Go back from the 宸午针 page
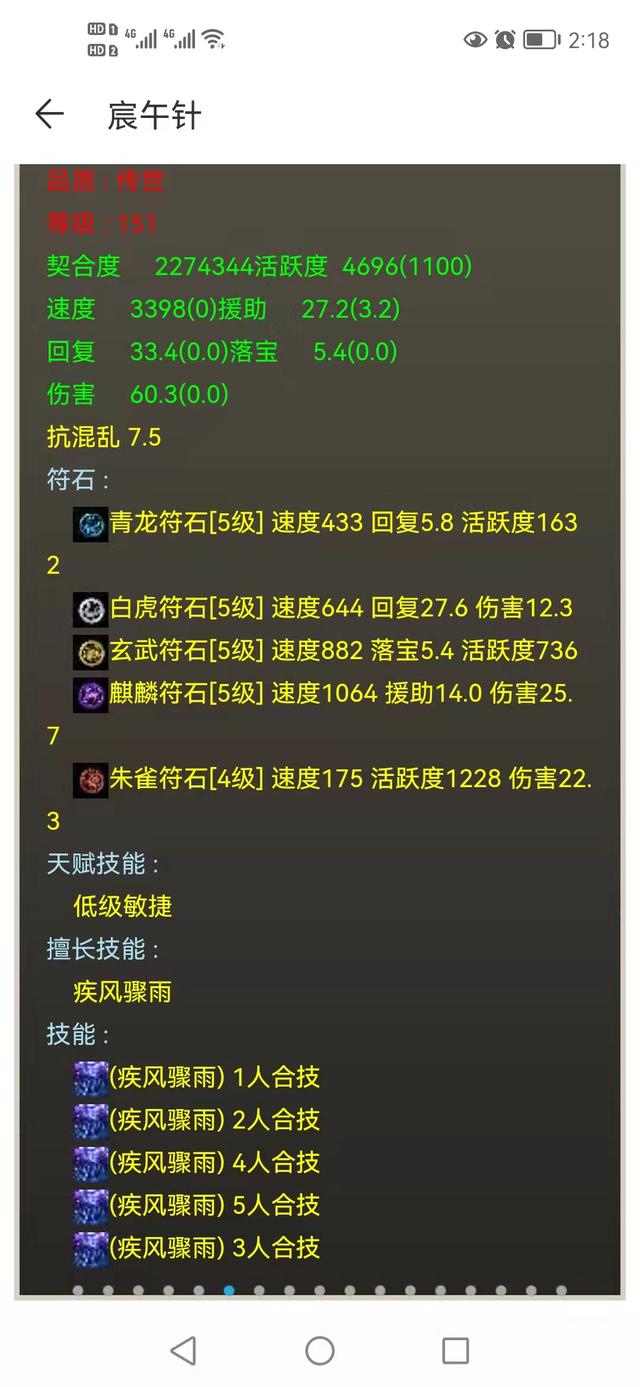Image resolution: width=640 pixels, height=1387 pixels. tap(49, 115)
